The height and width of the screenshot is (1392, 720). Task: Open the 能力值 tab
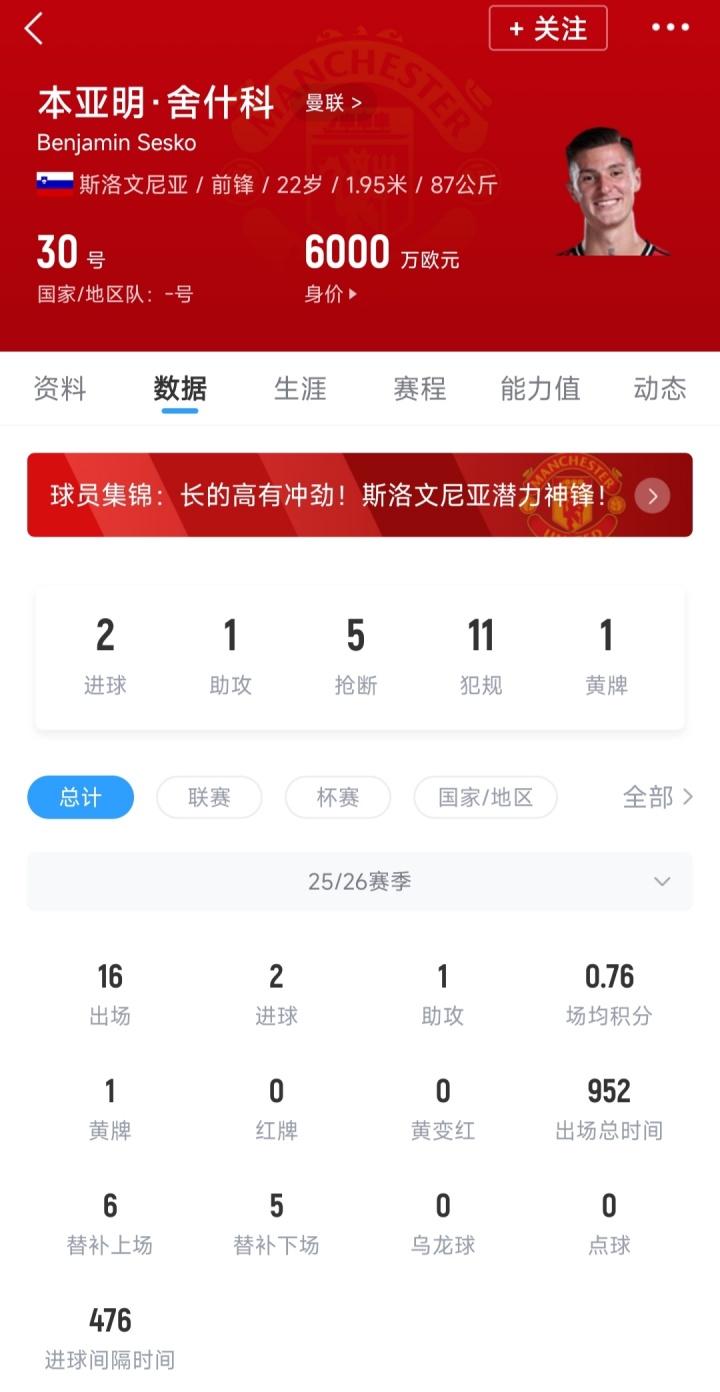click(x=539, y=389)
